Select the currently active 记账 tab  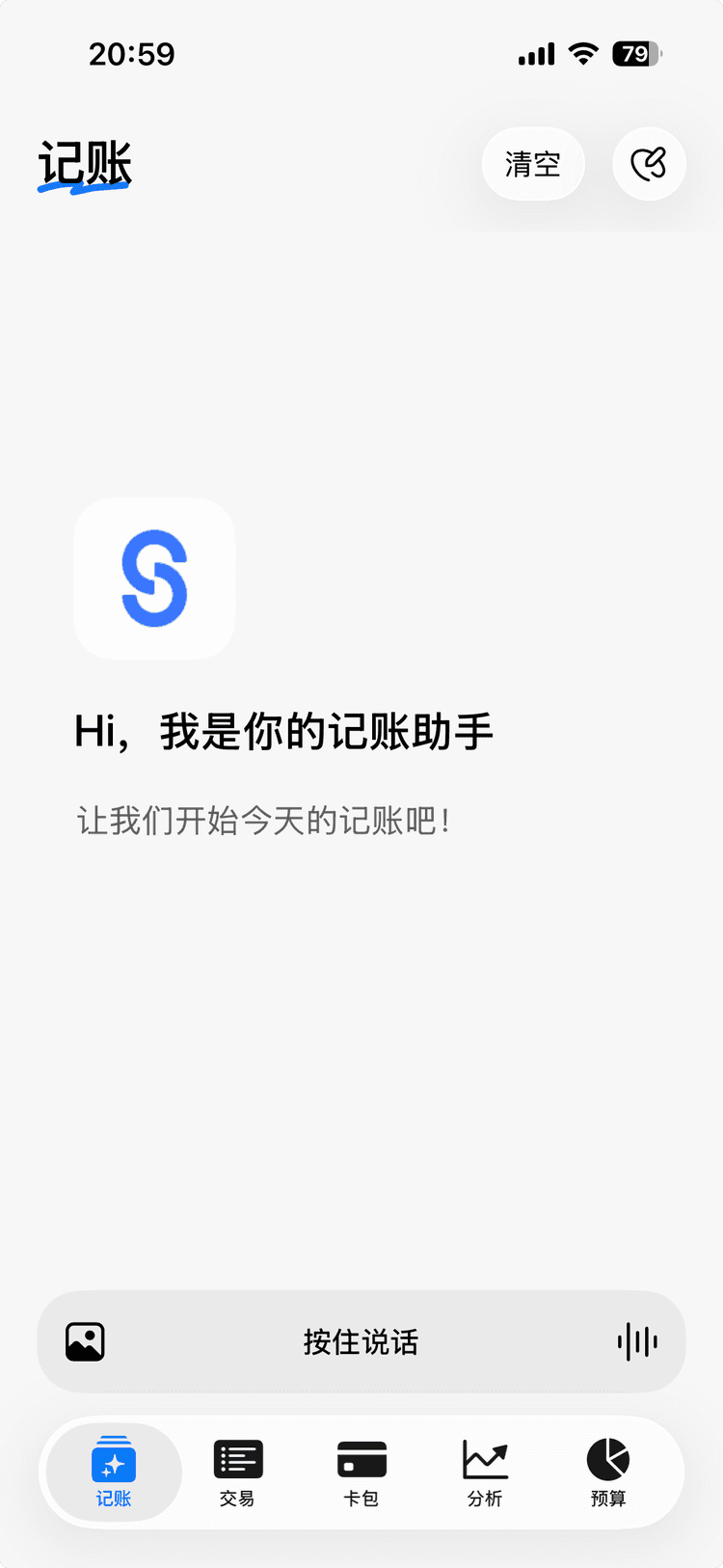point(113,1473)
